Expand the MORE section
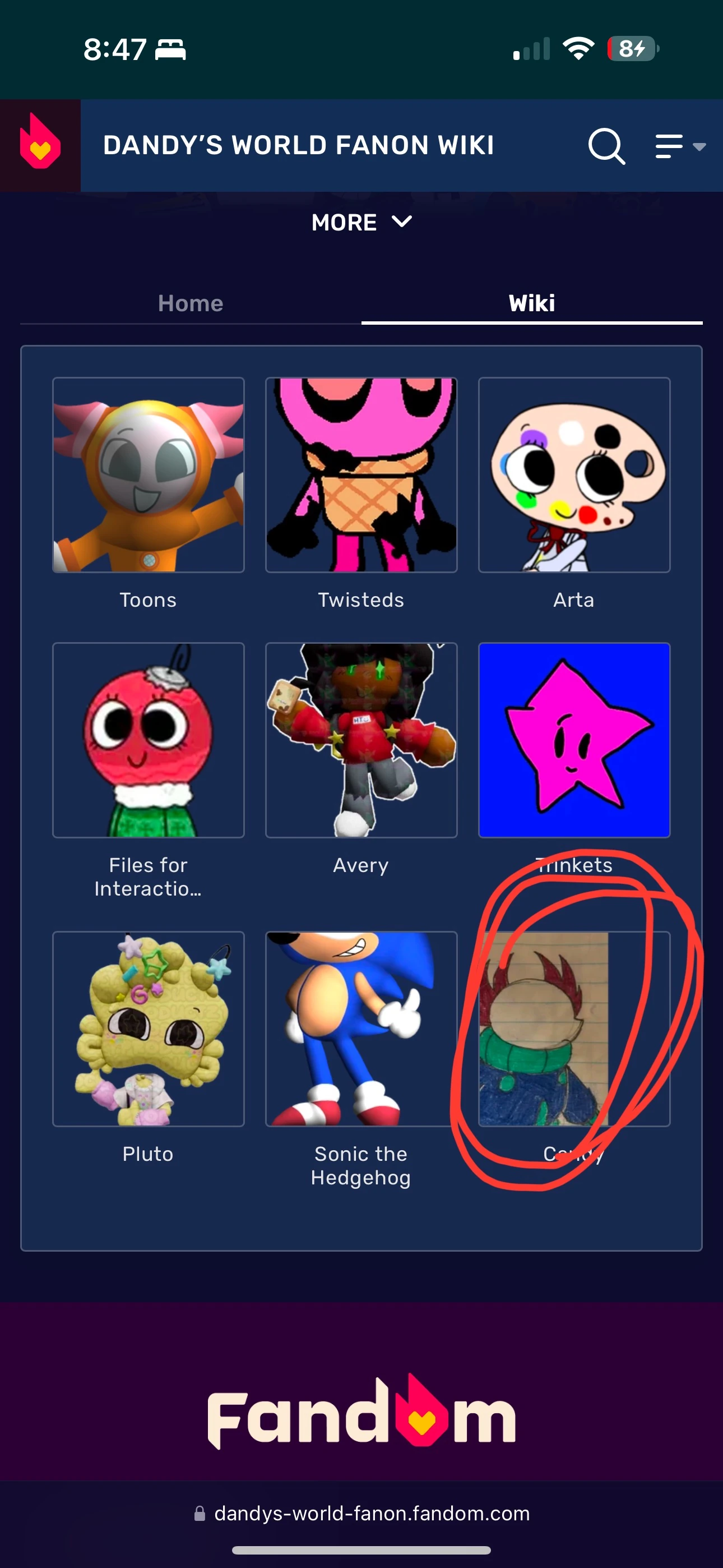The image size is (723, 1568). coord(361,222)
